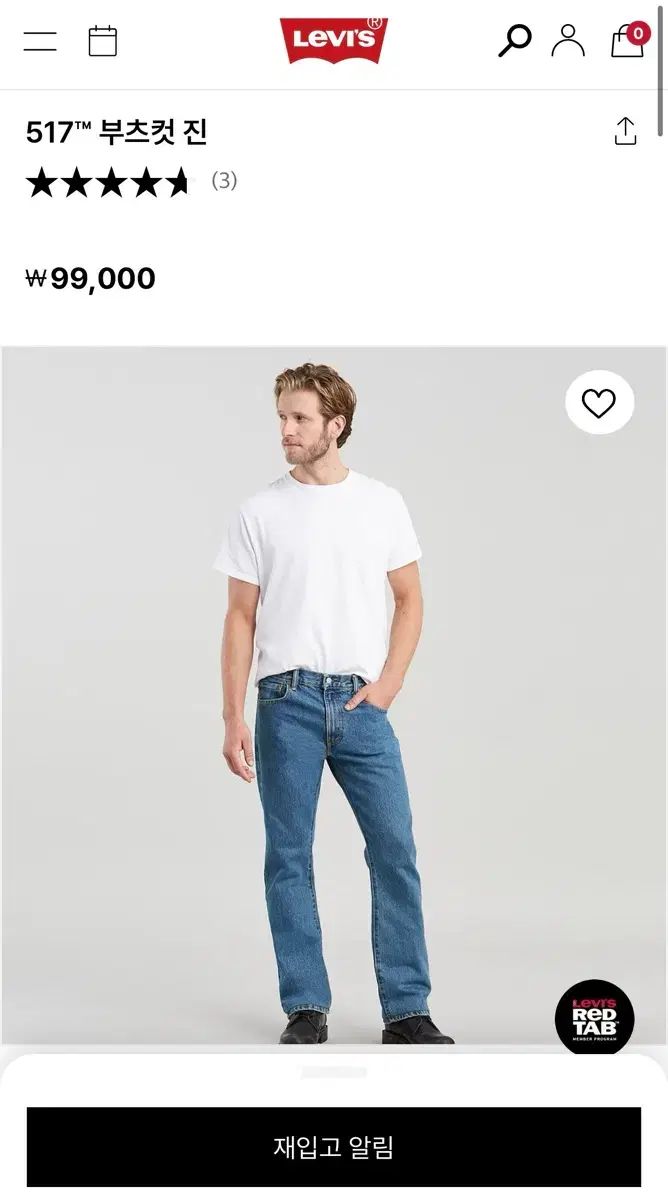Open the calendar icon in header
Viewport: 668px width, 1200px height.
[x=103, y=41]
